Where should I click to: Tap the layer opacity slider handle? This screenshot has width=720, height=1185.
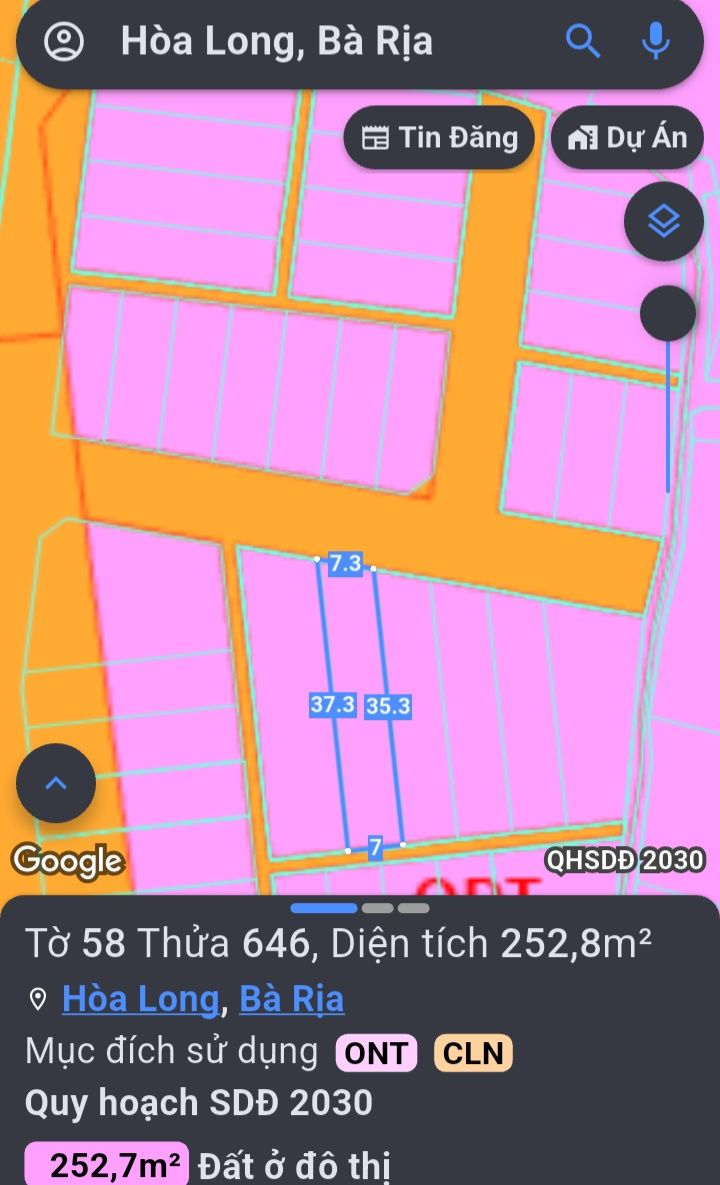coord(668,313)
